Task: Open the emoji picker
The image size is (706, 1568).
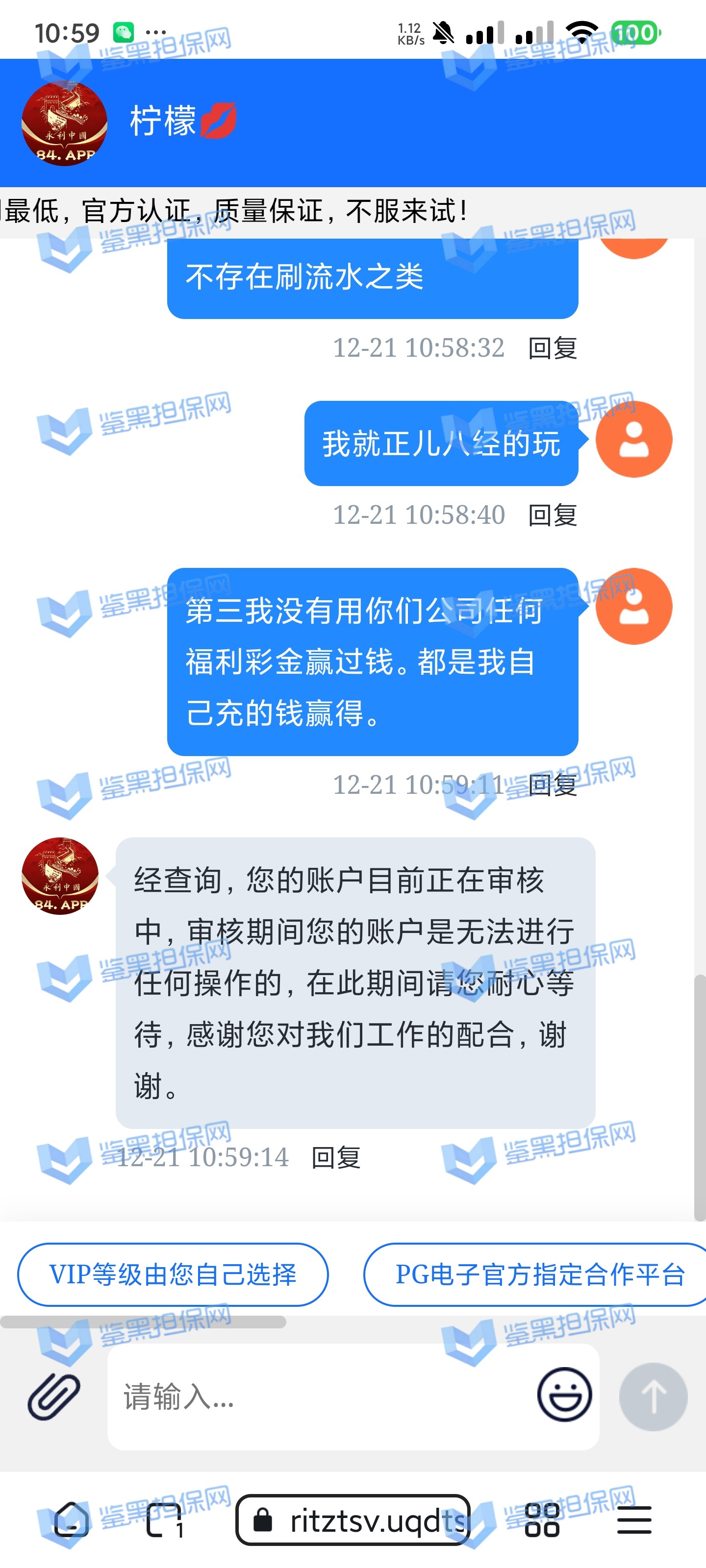Action: click(564, 1395)
